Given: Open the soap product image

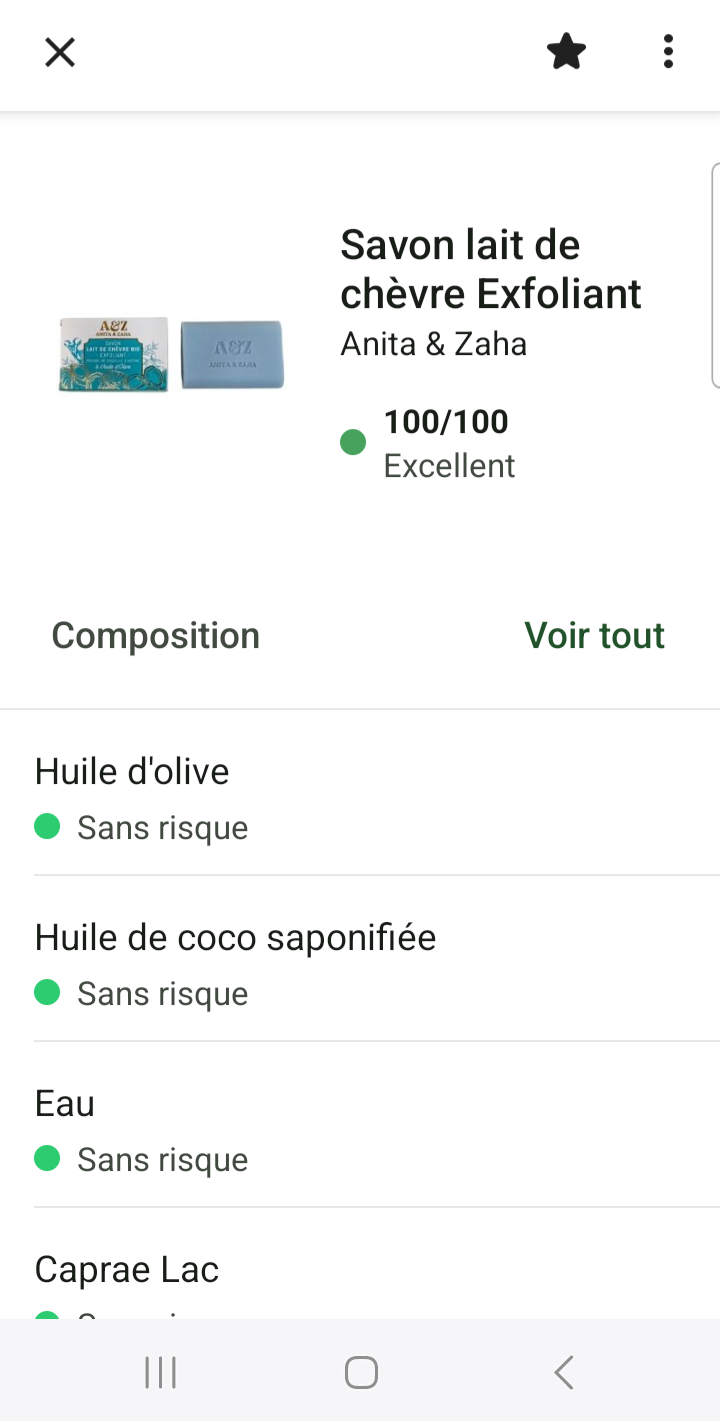Looking at the screenshot, I should click(172, 354).
